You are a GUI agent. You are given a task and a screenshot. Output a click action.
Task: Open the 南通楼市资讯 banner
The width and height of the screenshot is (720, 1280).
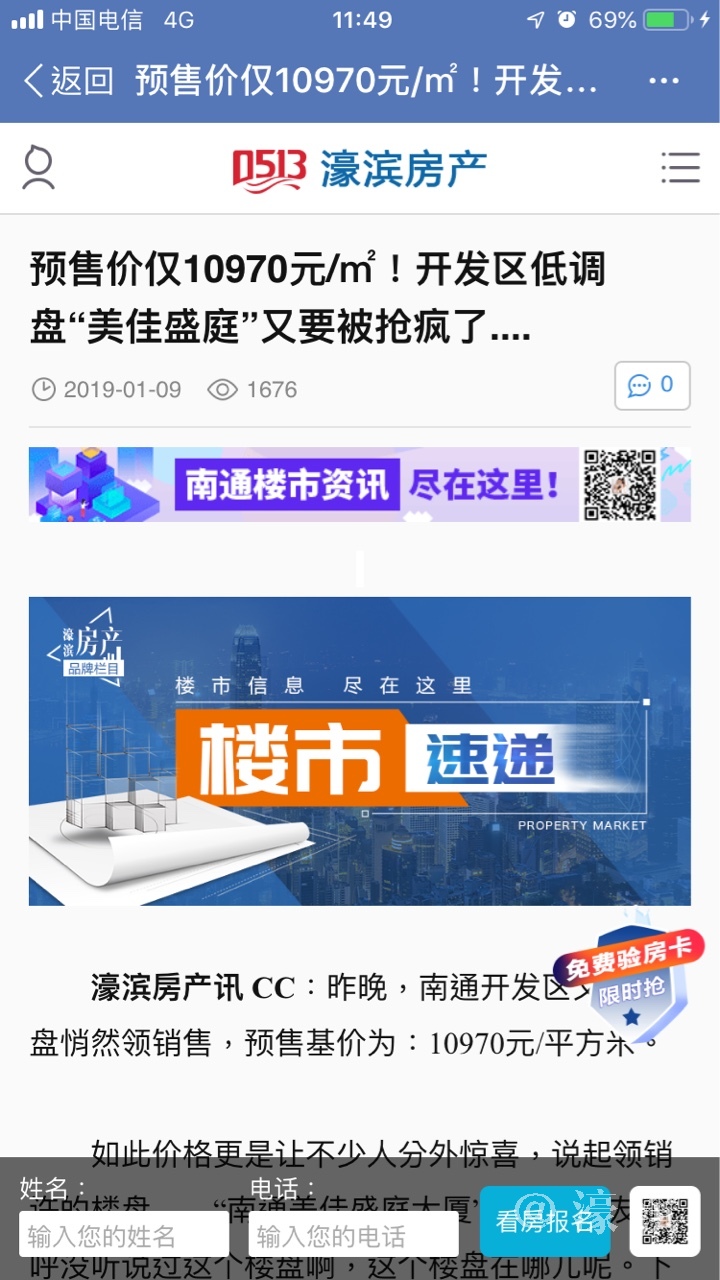point(359,484)
